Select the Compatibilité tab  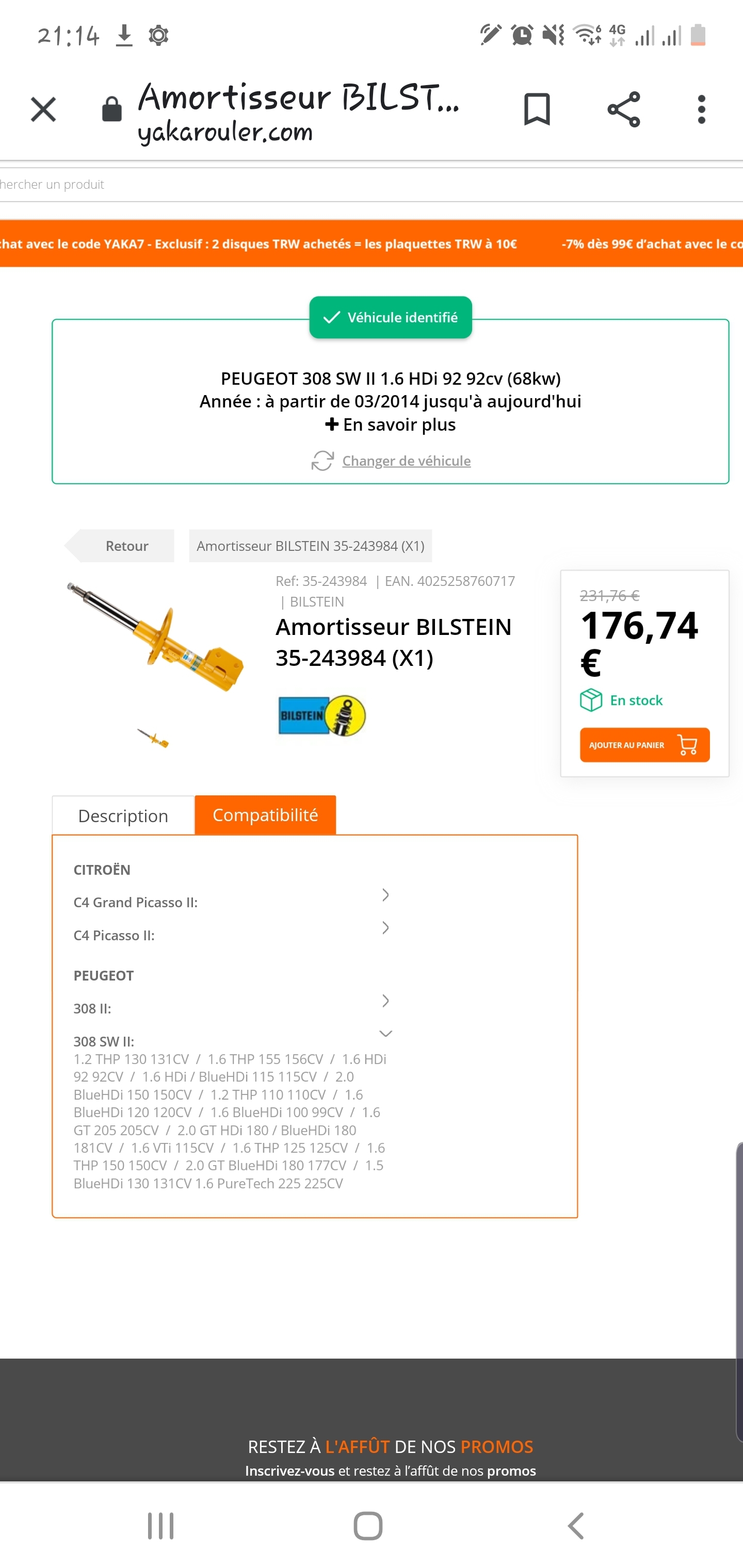(x=265, y=815)
